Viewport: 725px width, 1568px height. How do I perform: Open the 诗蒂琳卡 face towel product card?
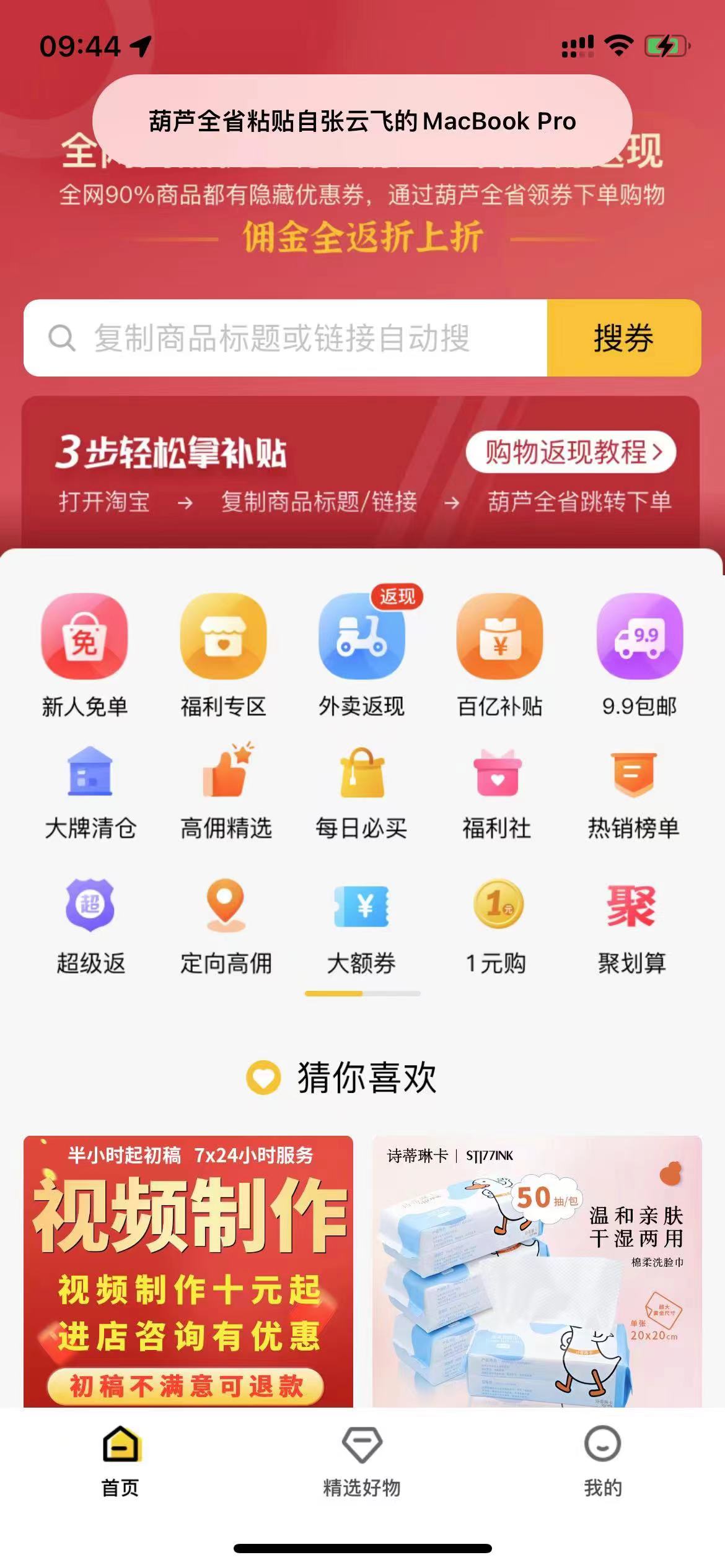coord(537,1271)
